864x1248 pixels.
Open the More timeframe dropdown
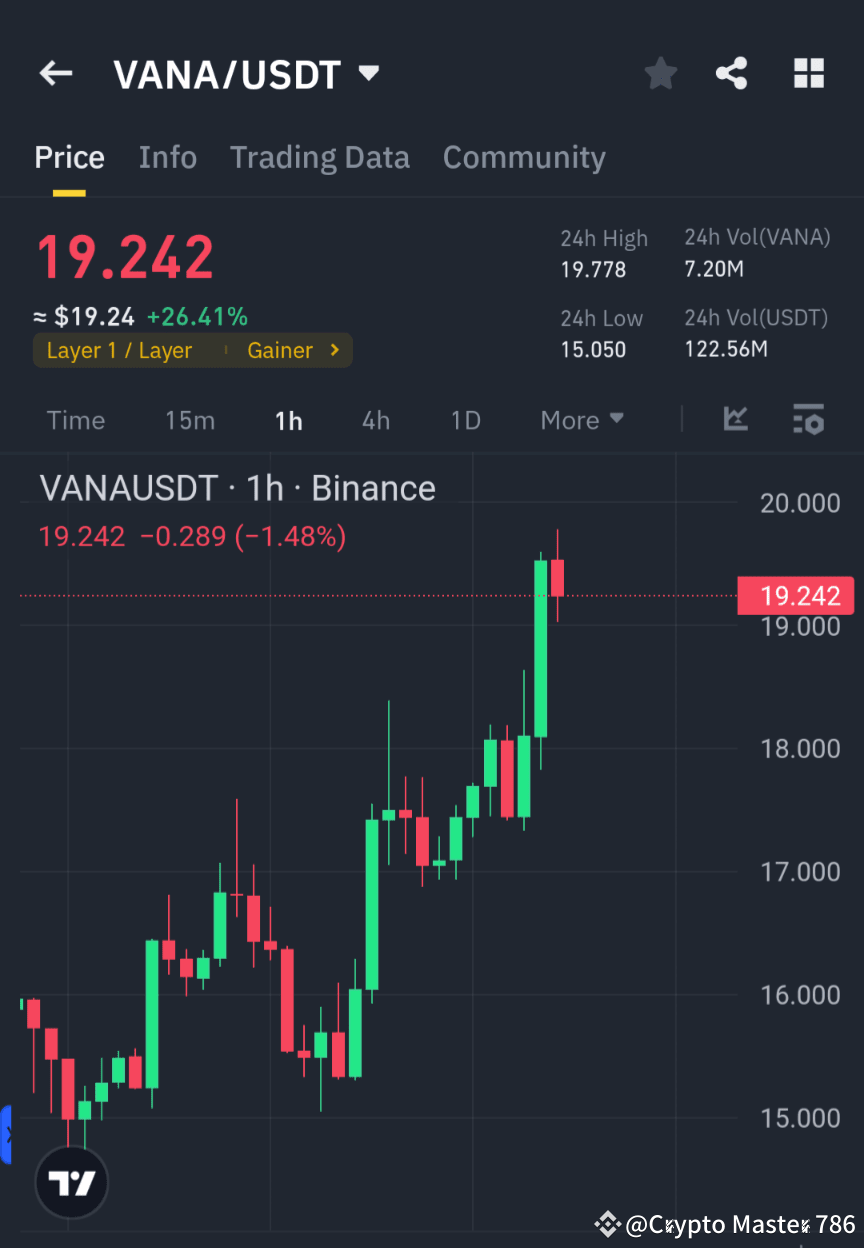pos(581,420)
